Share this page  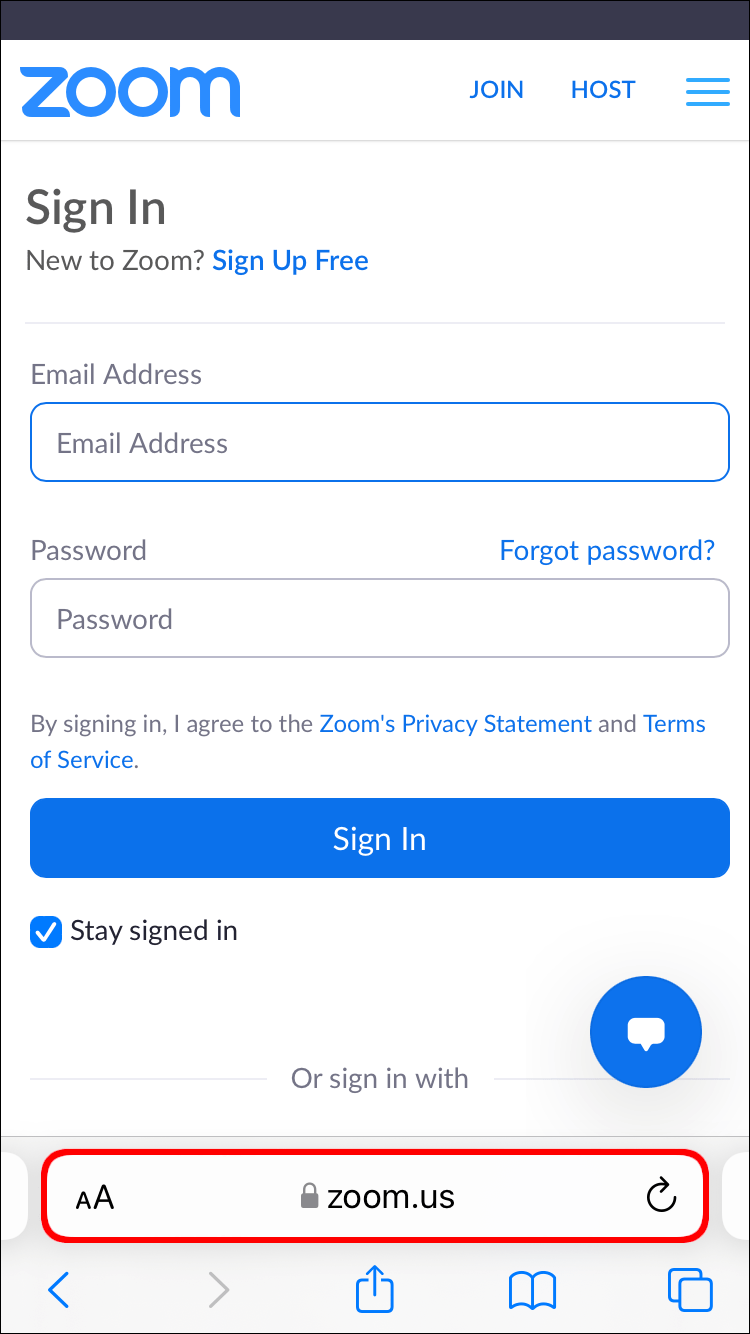(375, 1289)
